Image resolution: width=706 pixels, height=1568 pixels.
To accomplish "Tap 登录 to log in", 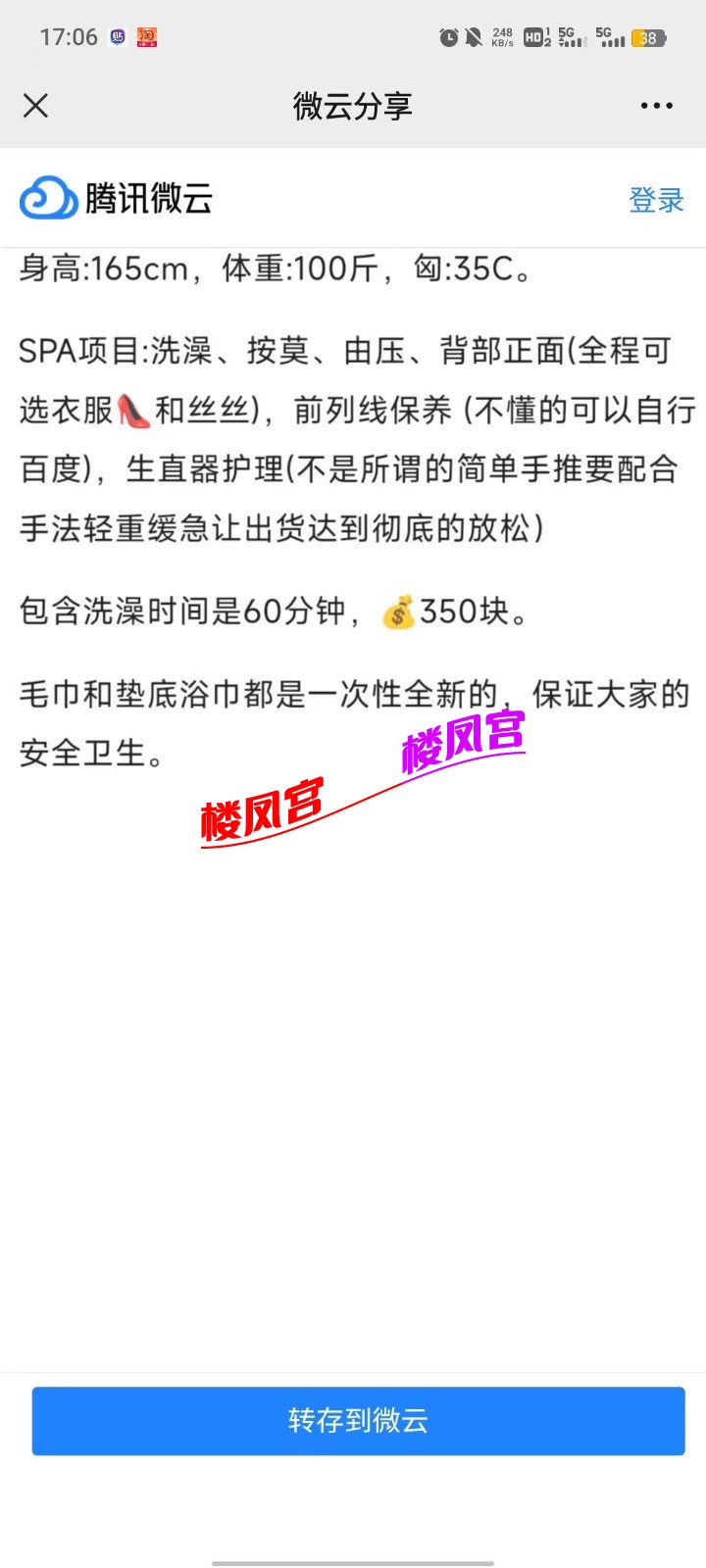I will (656, 200).
